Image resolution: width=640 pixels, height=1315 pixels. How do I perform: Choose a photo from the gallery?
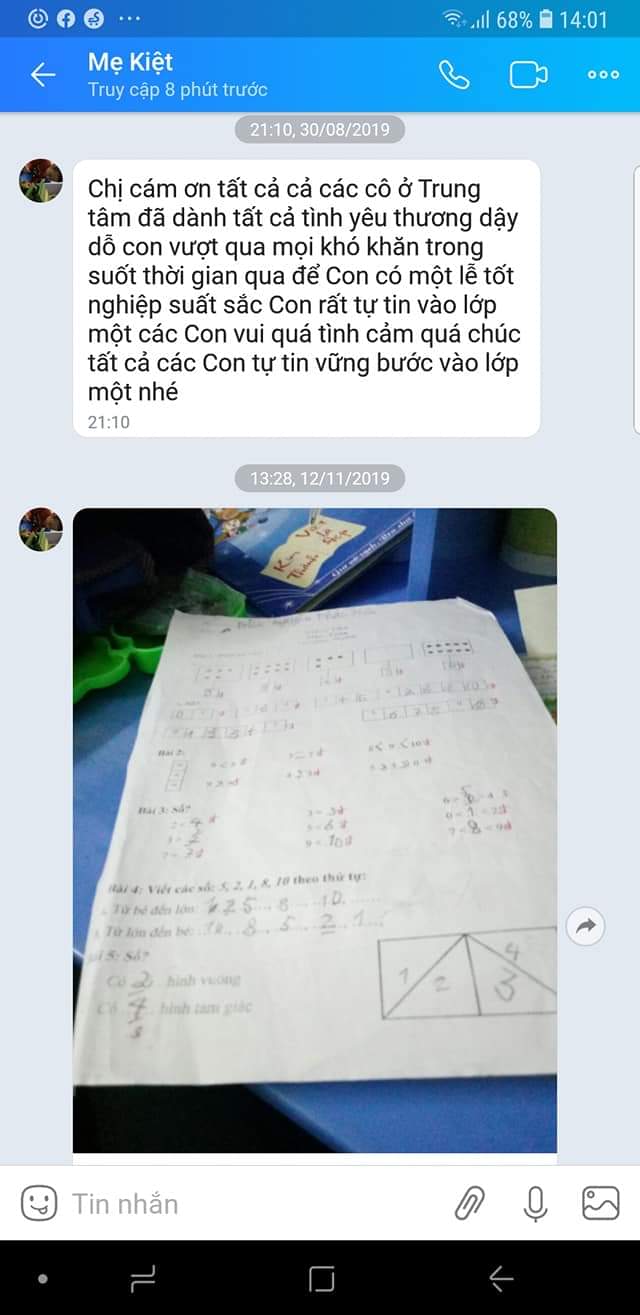coord(600,1203)
